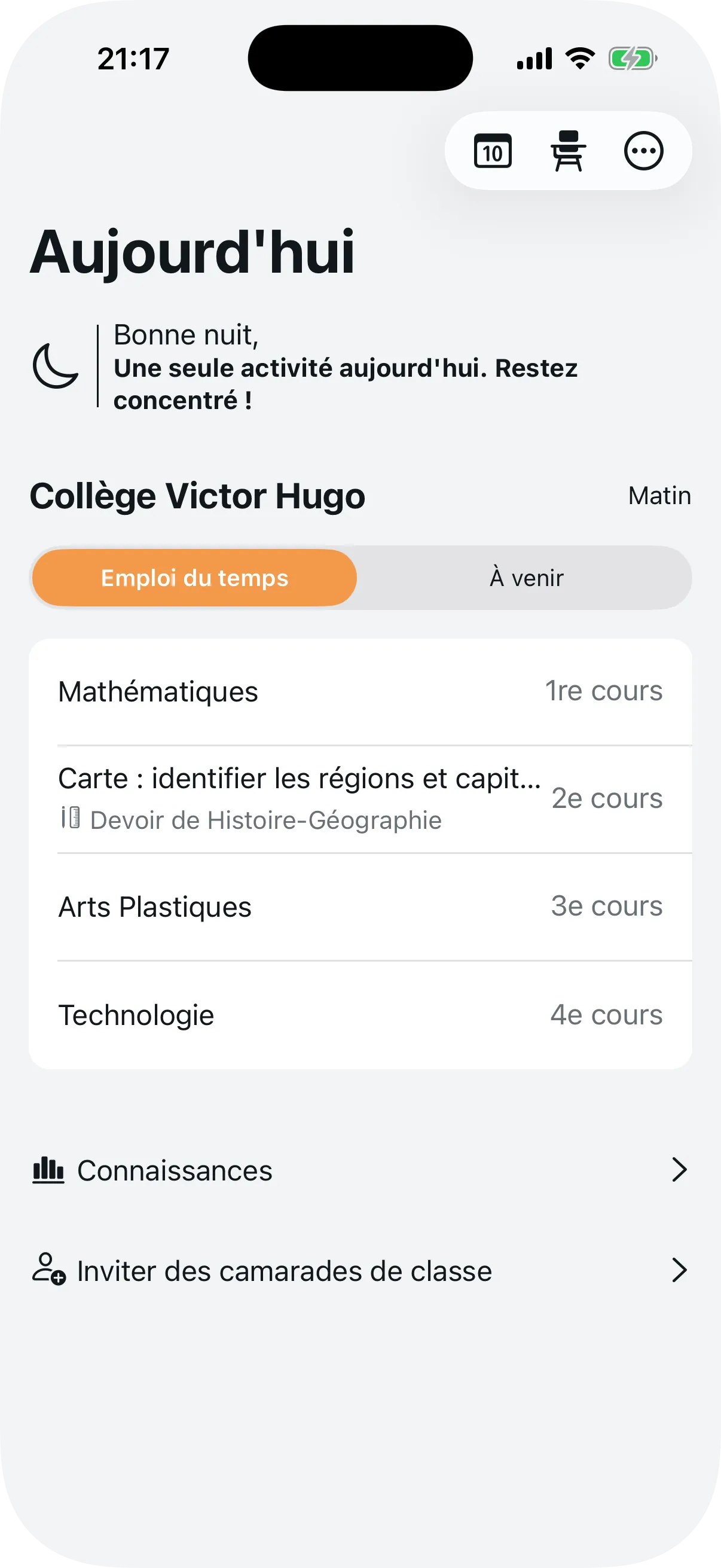
Task: Expand Connaissances using its chevron
Action: click(x=680, y=1169)
